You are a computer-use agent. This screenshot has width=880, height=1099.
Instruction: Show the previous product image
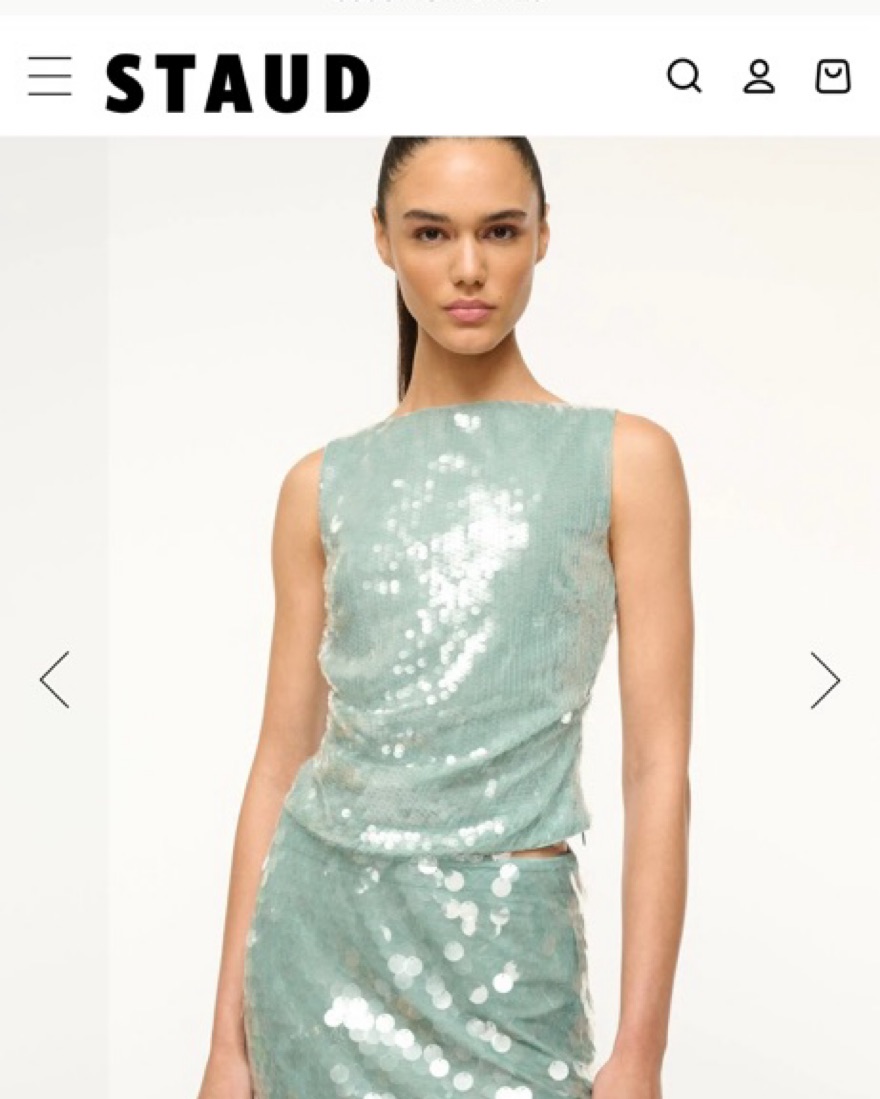click(x=54, y=680)
